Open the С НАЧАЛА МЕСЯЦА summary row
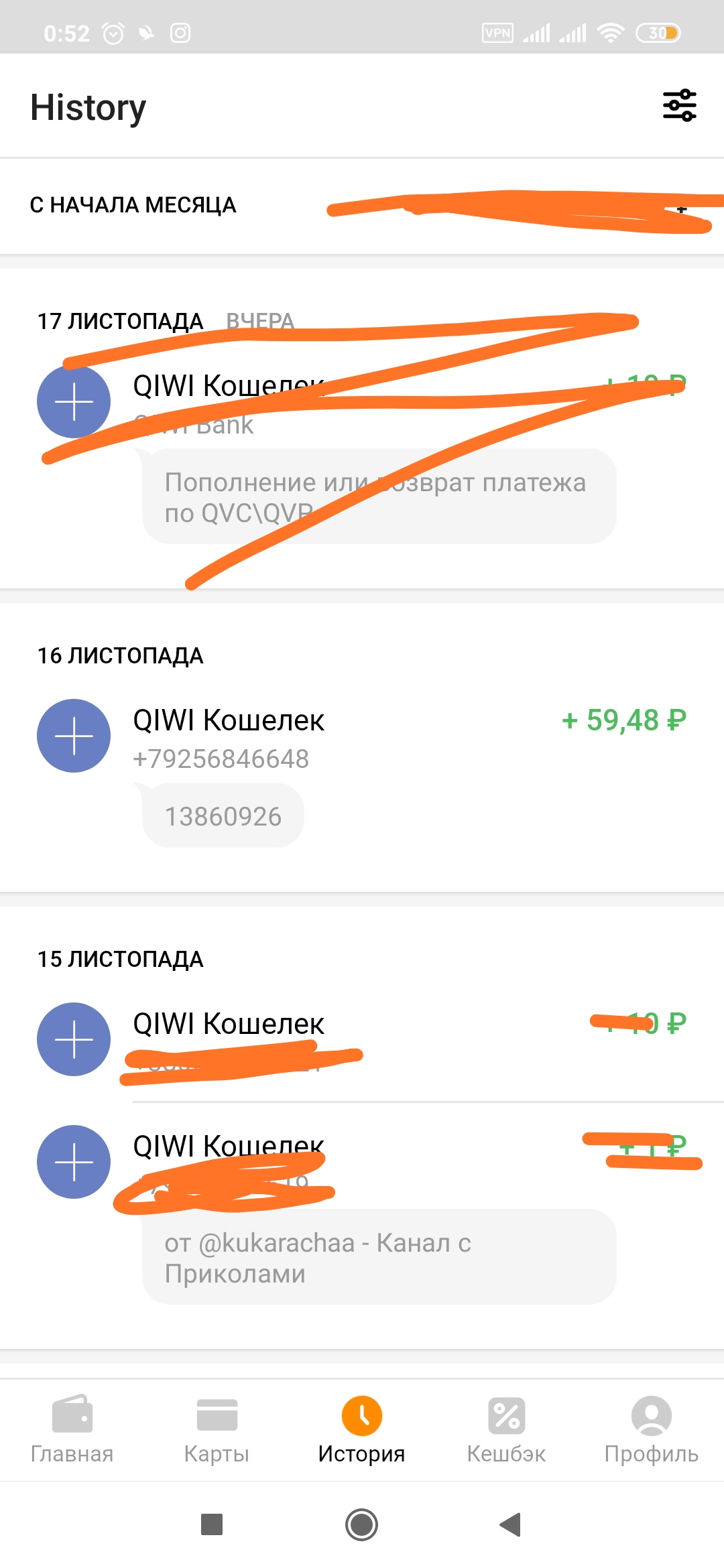Screen dimensions: 724x1568 [362, 205]
